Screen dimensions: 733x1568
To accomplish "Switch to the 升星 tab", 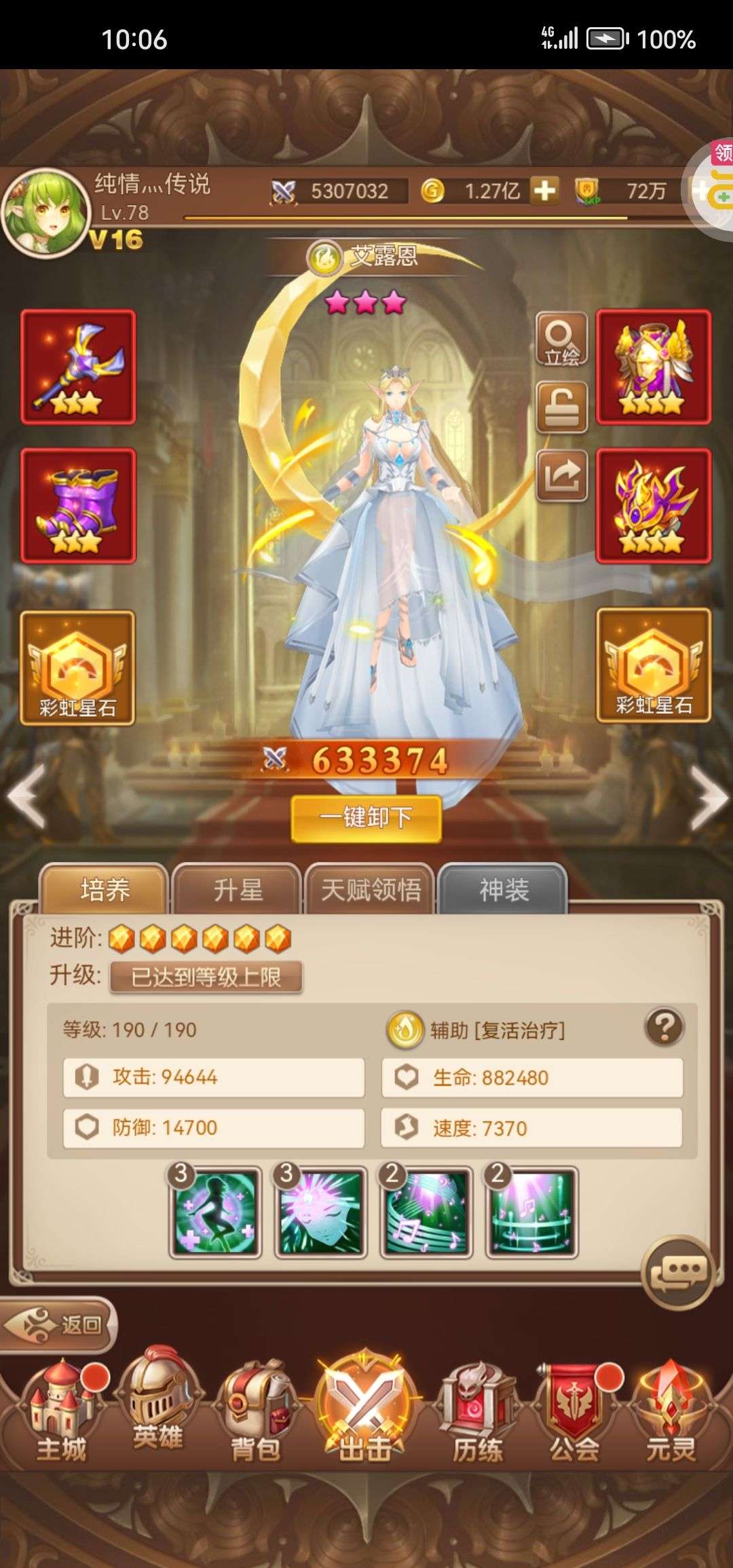I will [x=237, y=890].
